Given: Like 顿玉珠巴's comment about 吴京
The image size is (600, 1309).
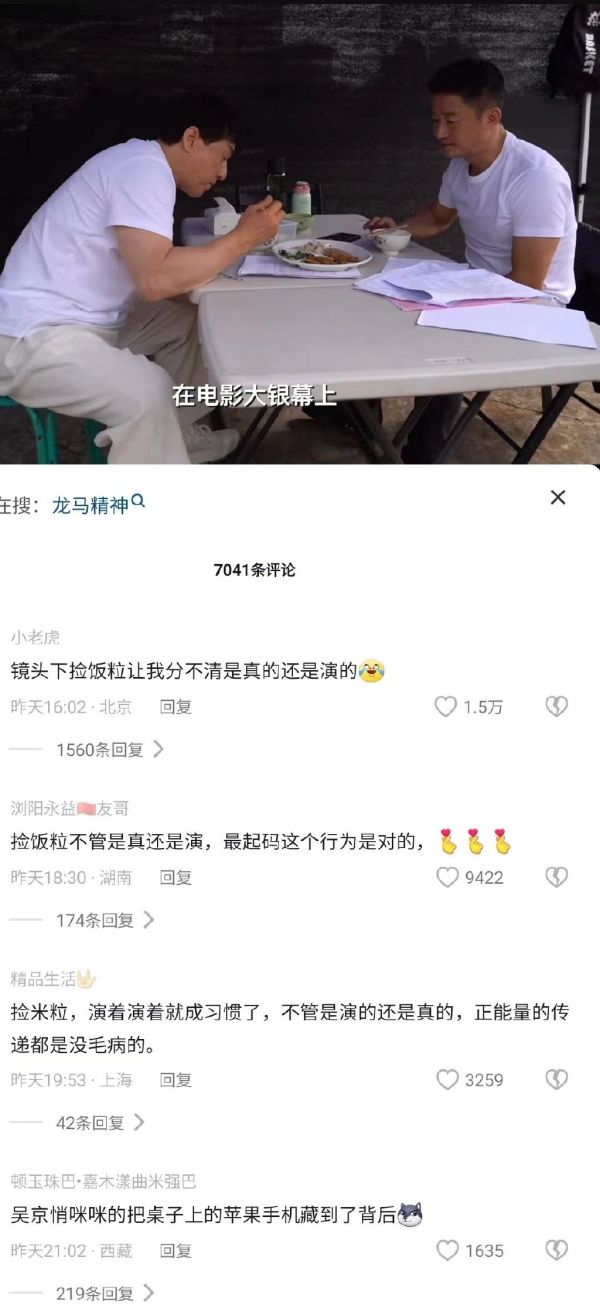Looking at the screenshot, I should pos(447,1250).
